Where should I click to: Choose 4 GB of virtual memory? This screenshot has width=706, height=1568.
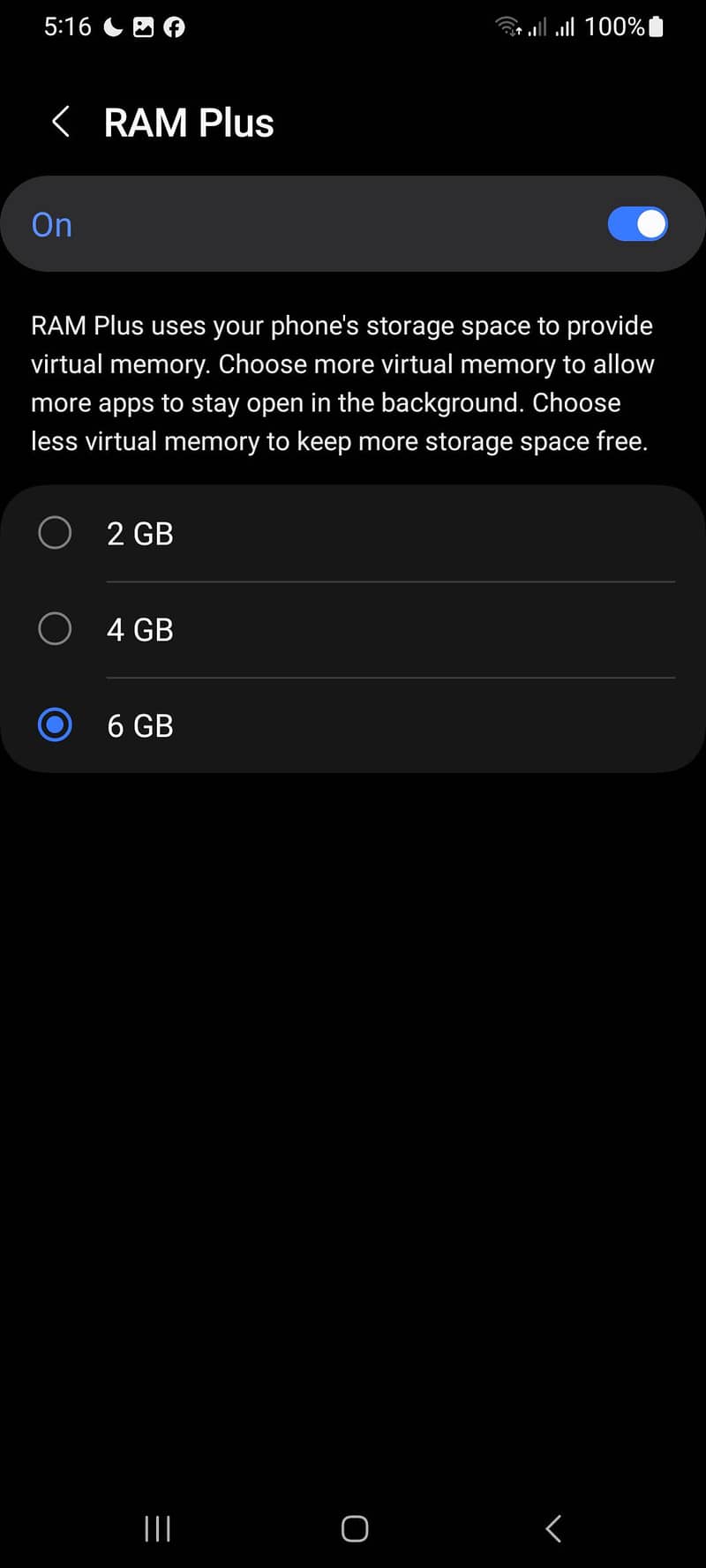coord(55,629)
